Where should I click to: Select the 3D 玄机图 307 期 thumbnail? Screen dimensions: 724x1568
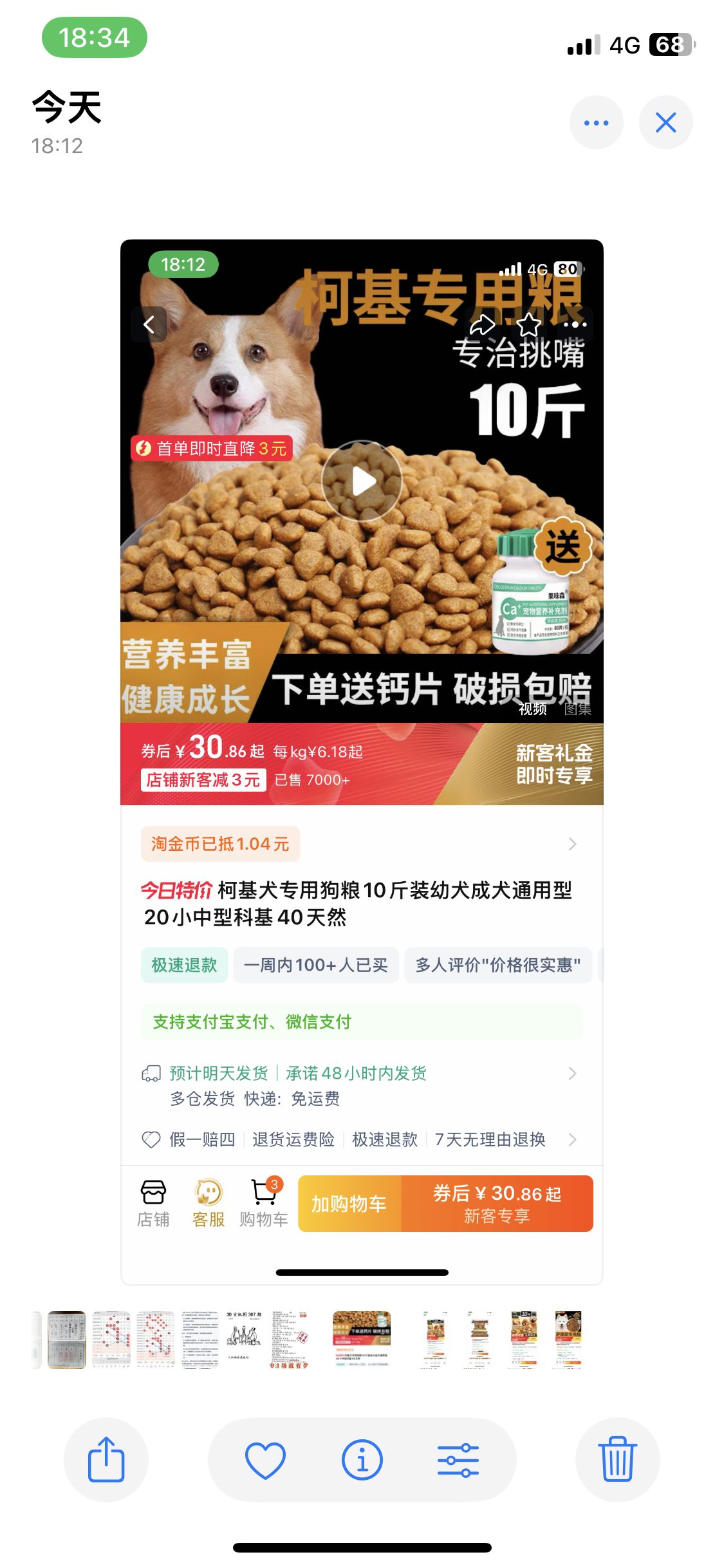244,1339
